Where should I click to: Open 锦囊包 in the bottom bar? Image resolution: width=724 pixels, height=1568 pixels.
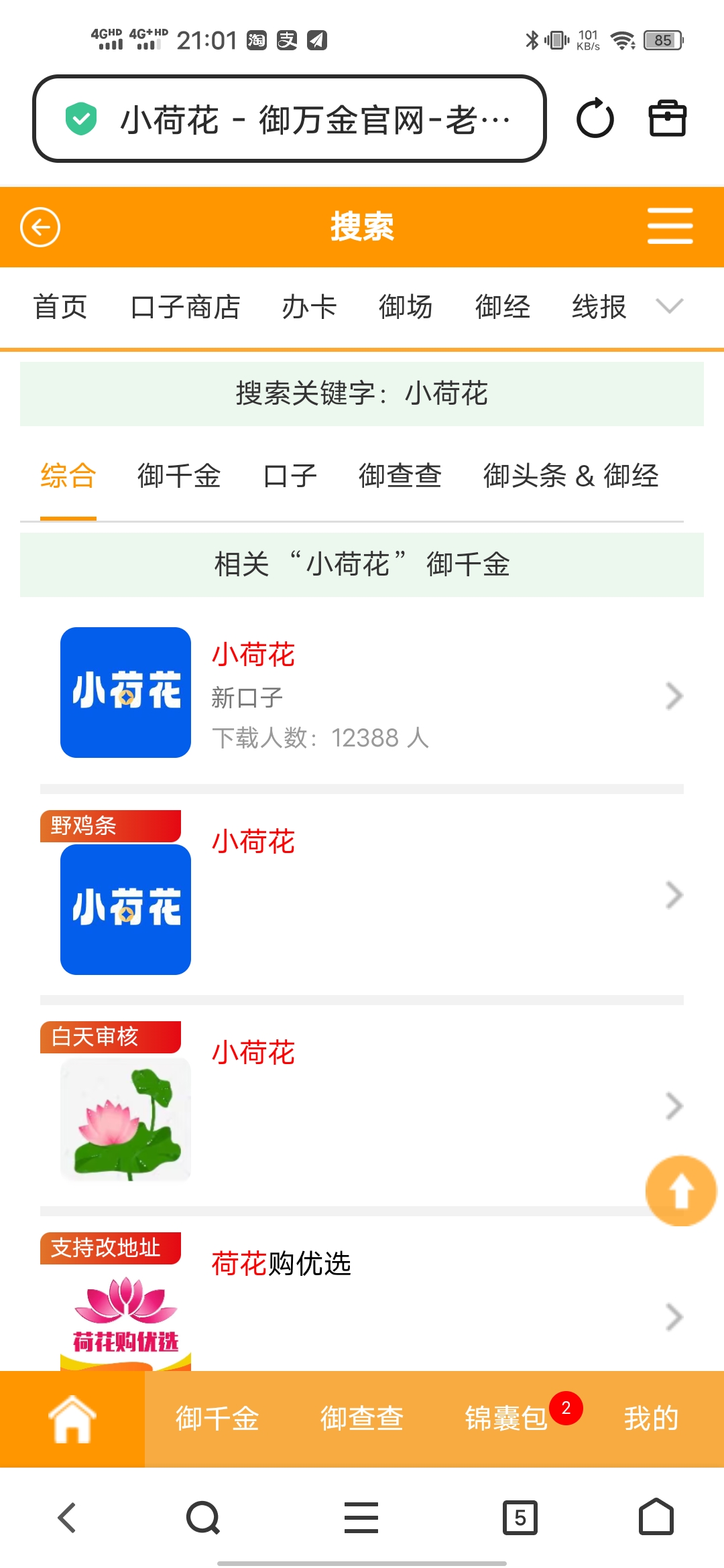507,1419
